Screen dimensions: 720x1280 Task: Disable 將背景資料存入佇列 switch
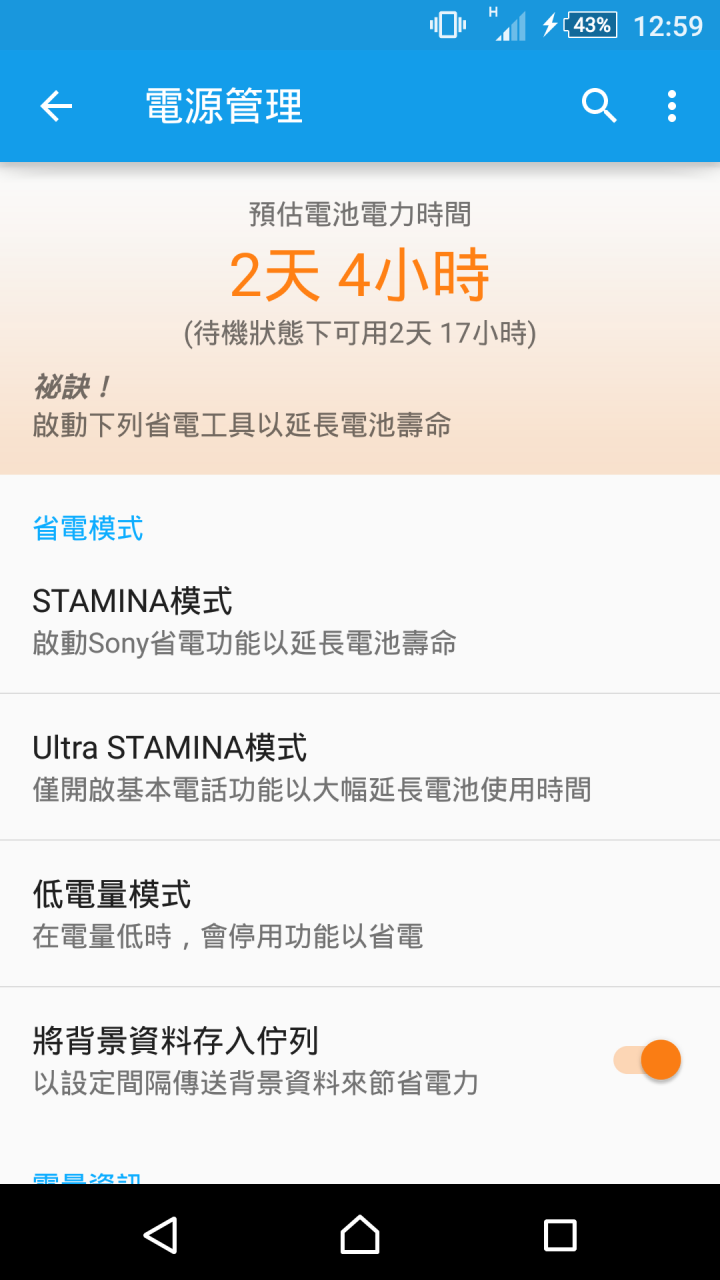coord(648,1060)
